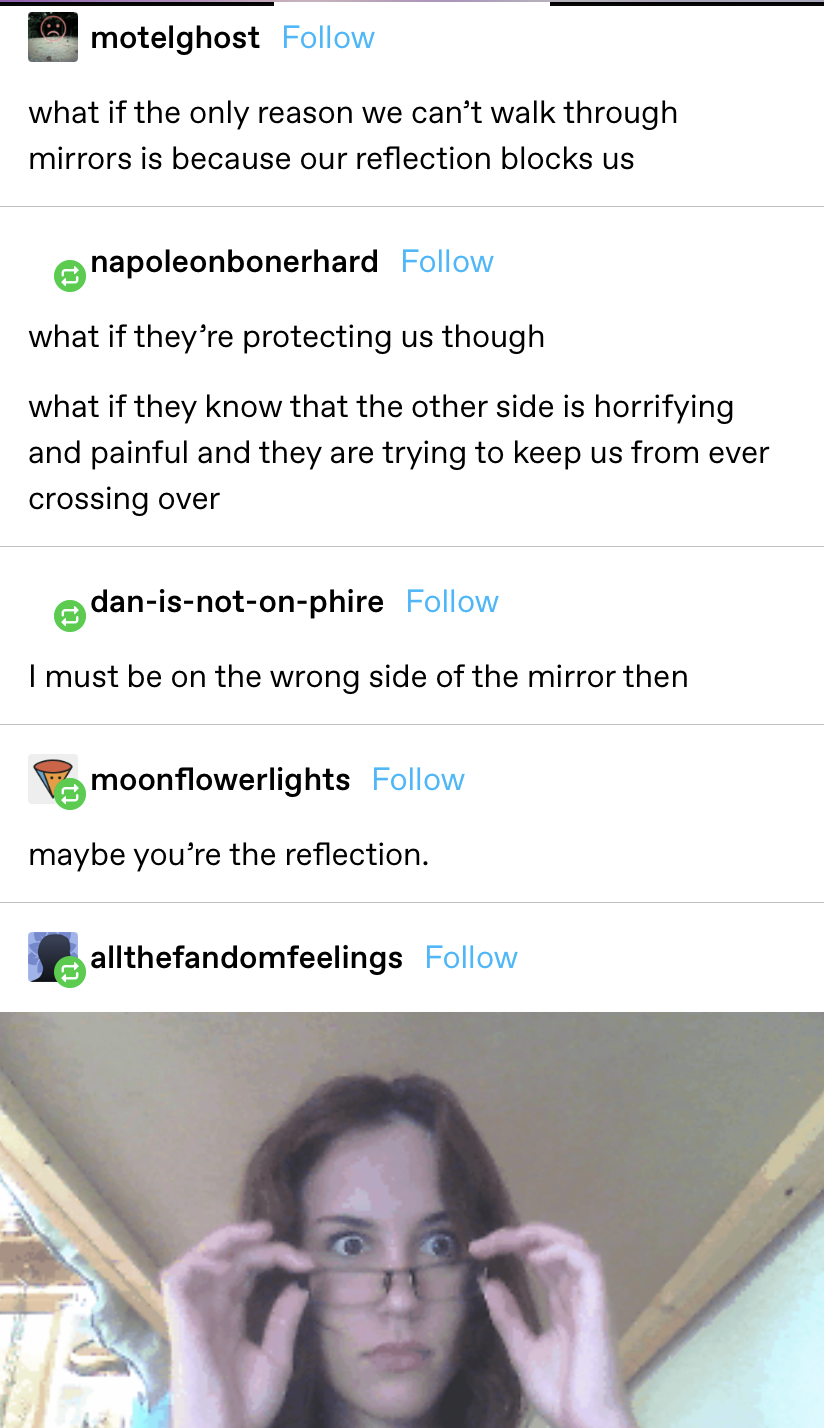The width and height of the screenshot is (824, 1428).
Task: Open the reaction GIF in the post
Action: [412, 1220]
